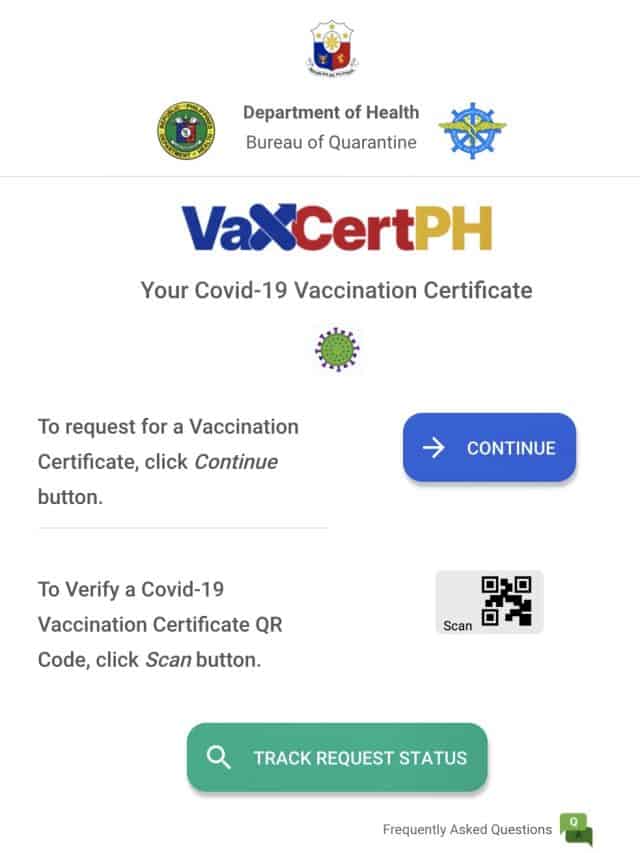Select Track Request Status
Screen dimensions: 640x853
click(337, 757)
